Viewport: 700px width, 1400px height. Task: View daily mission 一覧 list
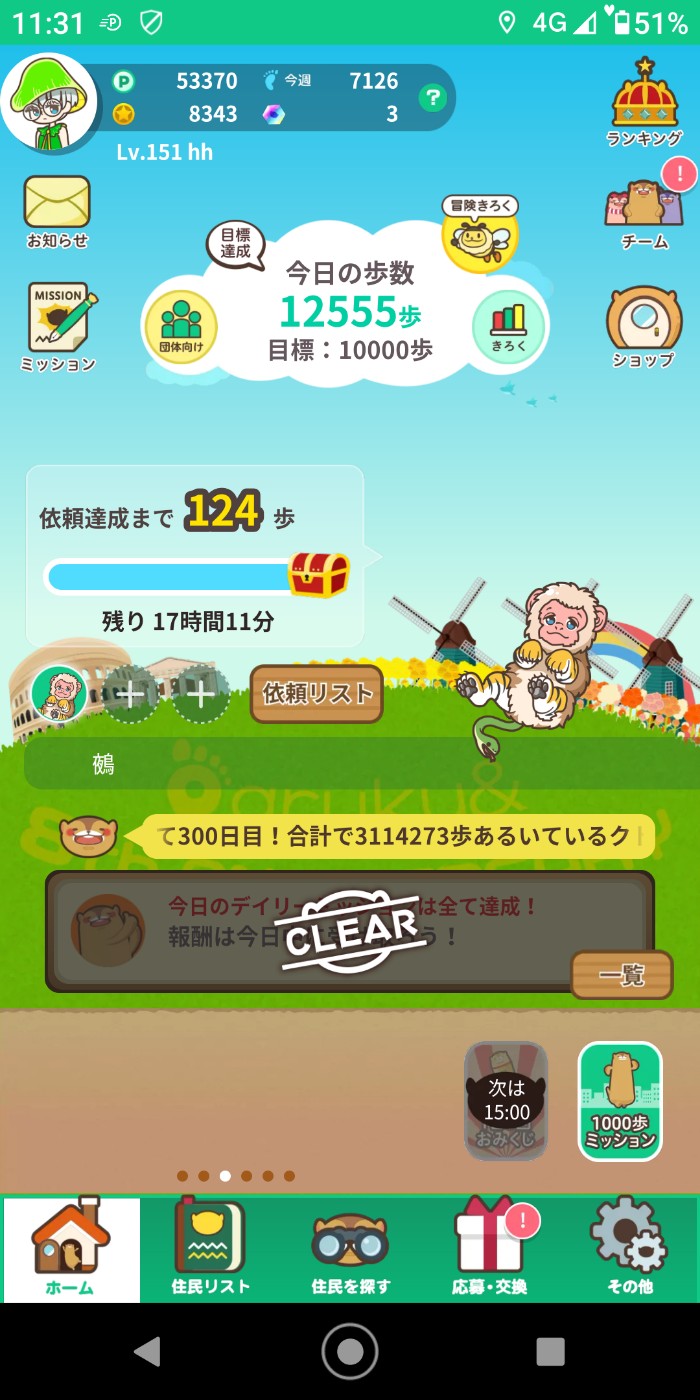621,975
